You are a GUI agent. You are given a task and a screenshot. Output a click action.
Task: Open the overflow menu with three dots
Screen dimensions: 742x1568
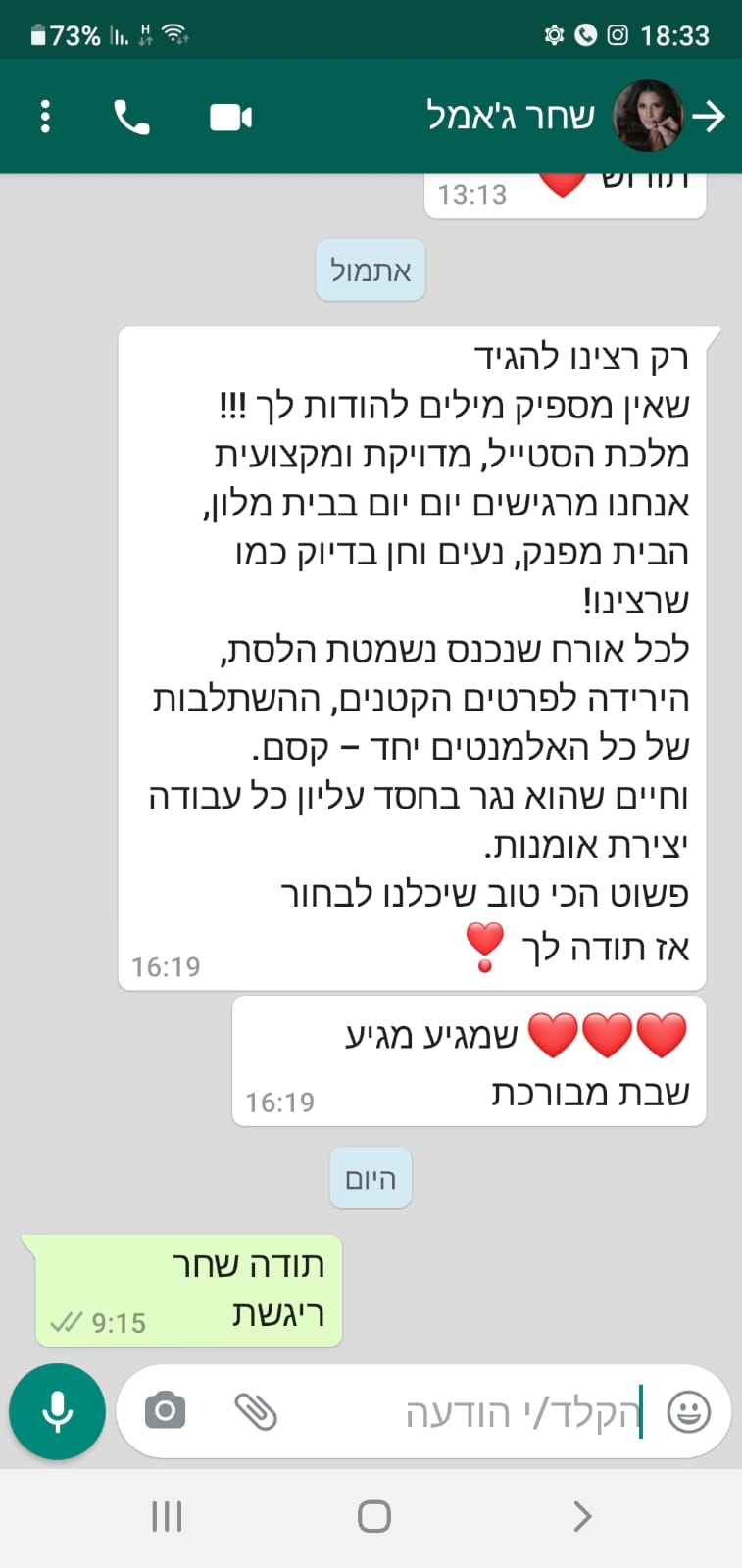(45, 117)
